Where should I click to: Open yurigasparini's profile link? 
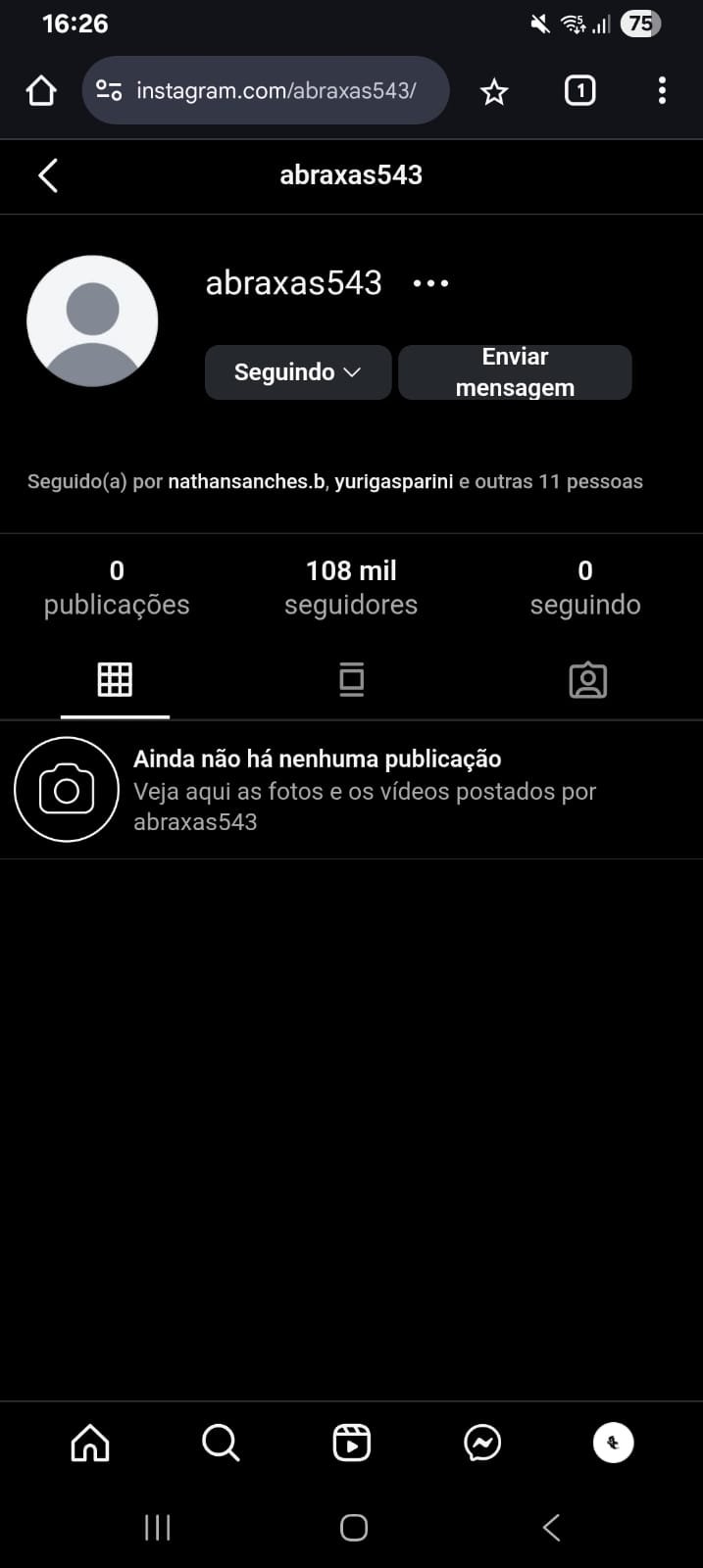tap(394, 481)
